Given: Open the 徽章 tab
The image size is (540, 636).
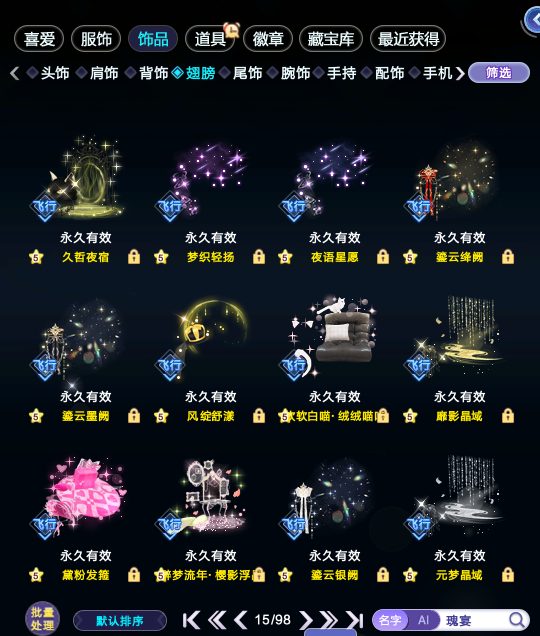Looking at the screenshot, I should tap(268, 39).
